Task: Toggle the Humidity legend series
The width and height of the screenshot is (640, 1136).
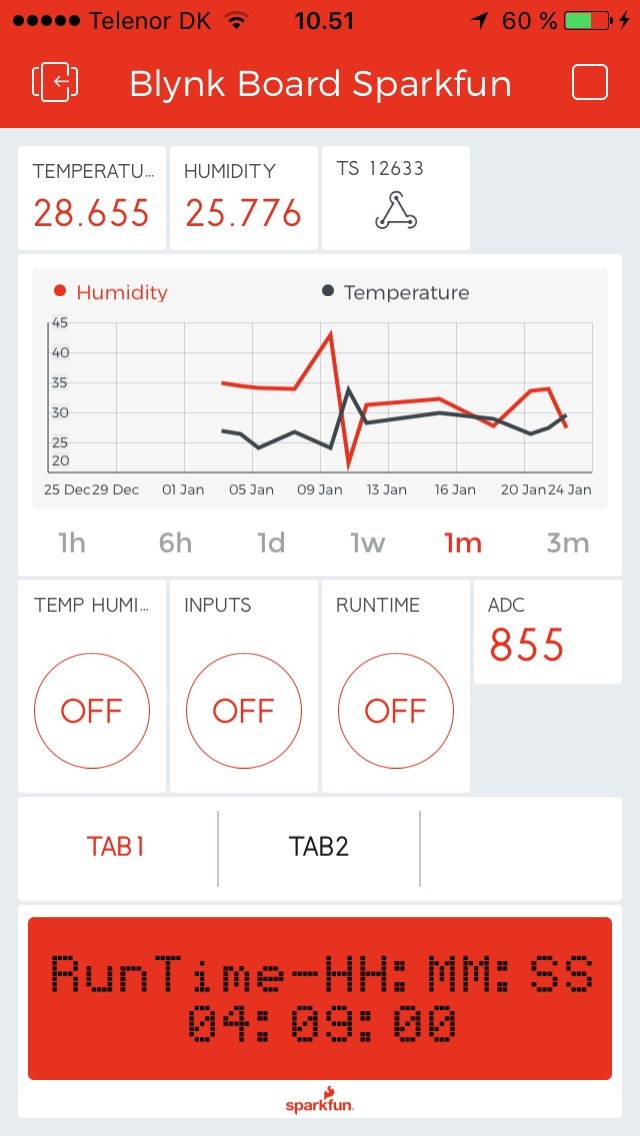Action: tap(111, 293)
